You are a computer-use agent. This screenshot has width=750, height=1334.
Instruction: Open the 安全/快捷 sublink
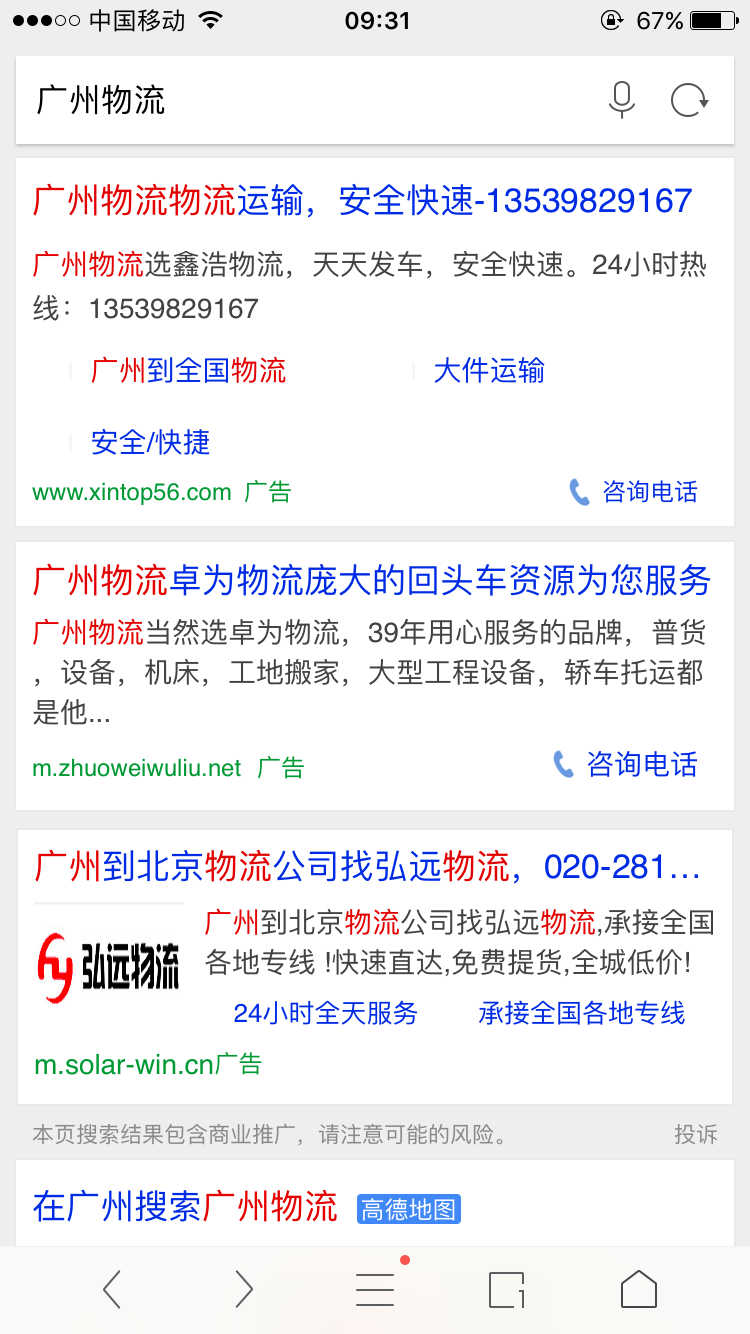point(150,442)
